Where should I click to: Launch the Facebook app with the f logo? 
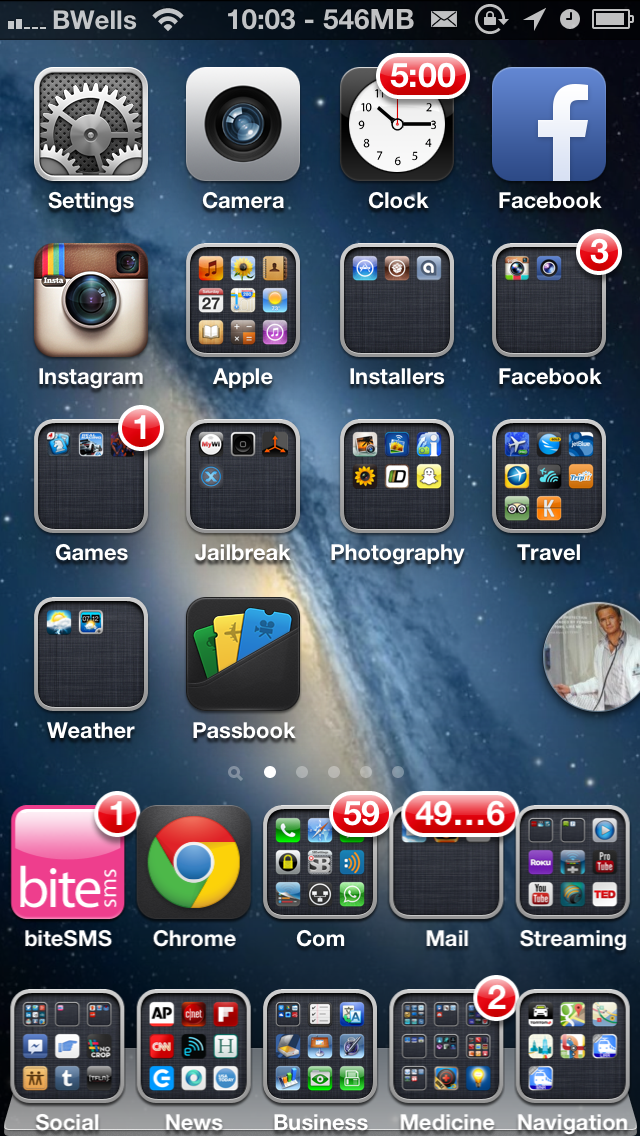pyautogui.click(x=549, y=124)
